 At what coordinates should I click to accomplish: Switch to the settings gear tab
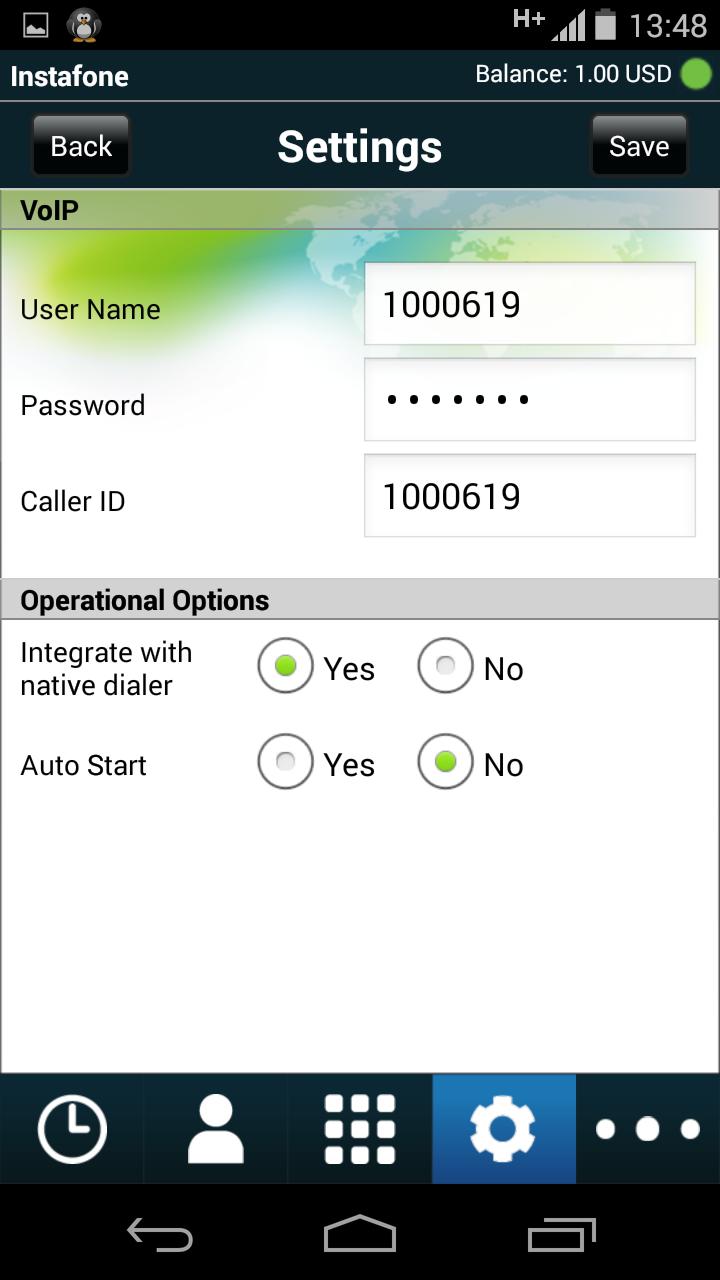click(x=503, y=1129)
